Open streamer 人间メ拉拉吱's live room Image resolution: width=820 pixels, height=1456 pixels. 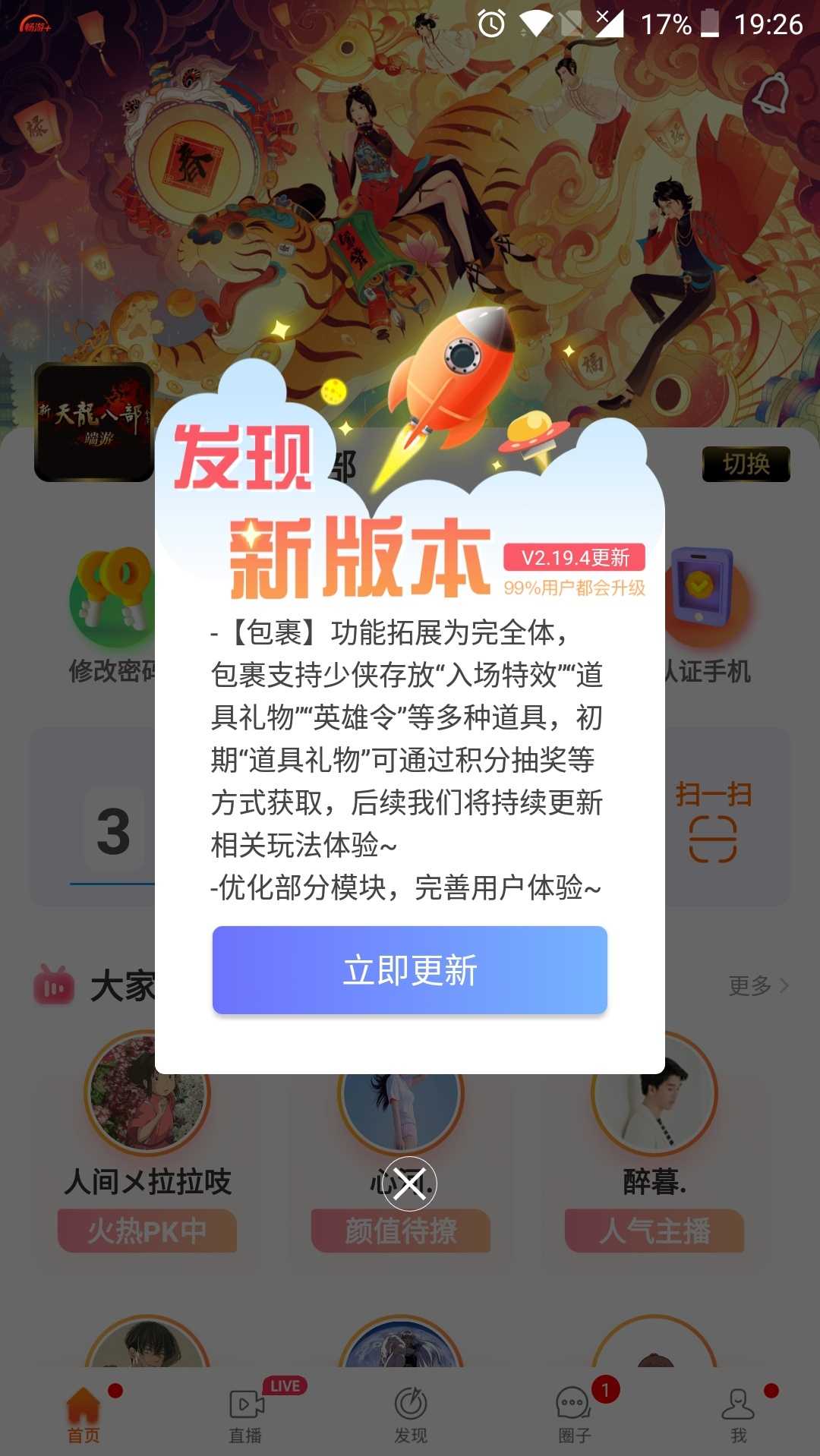point(146,1093)
